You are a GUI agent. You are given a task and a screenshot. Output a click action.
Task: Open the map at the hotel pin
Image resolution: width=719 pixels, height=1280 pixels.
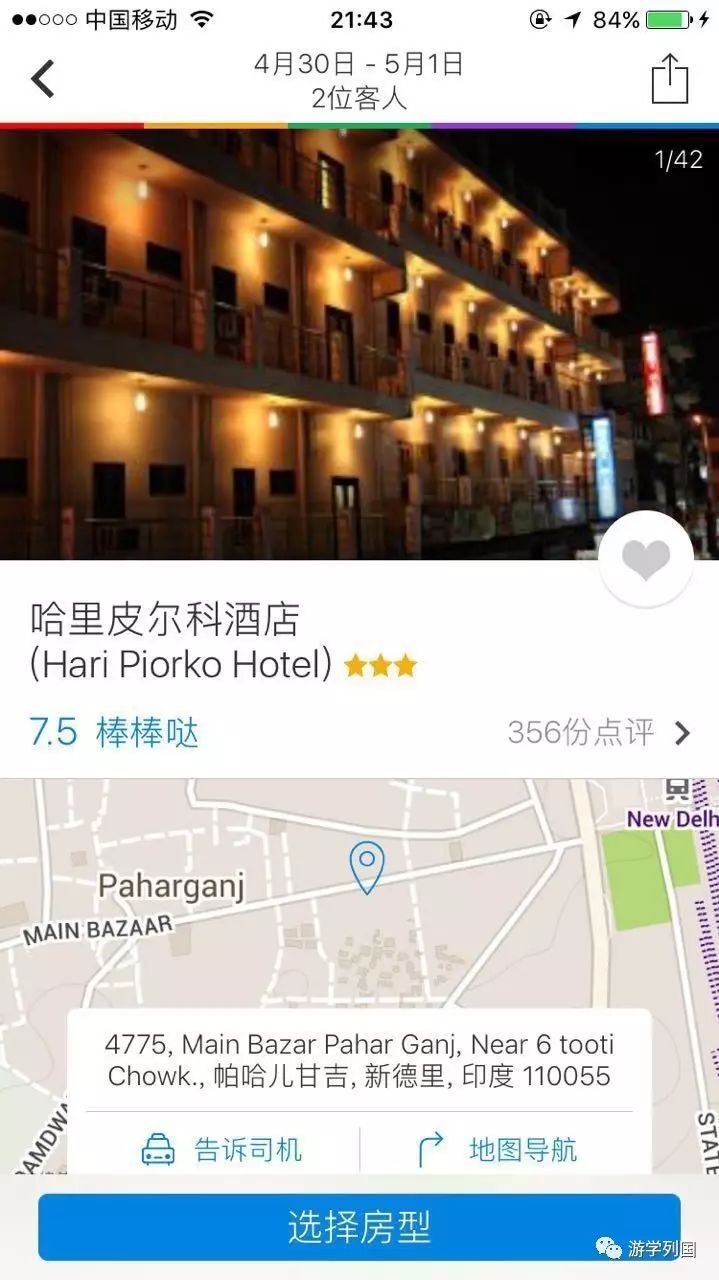click(x=367, y=866)
